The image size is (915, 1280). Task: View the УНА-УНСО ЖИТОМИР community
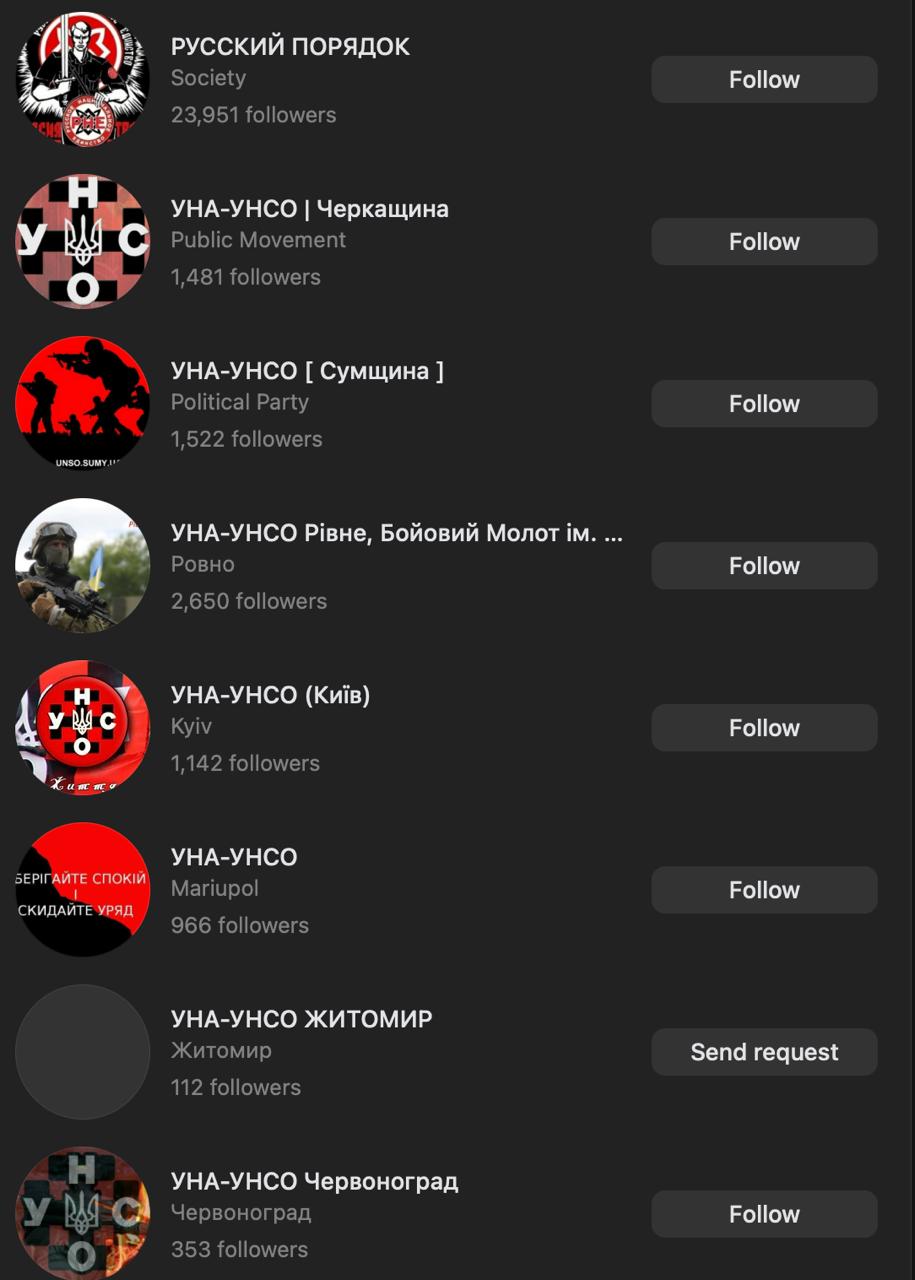(x=301, y=1019)
